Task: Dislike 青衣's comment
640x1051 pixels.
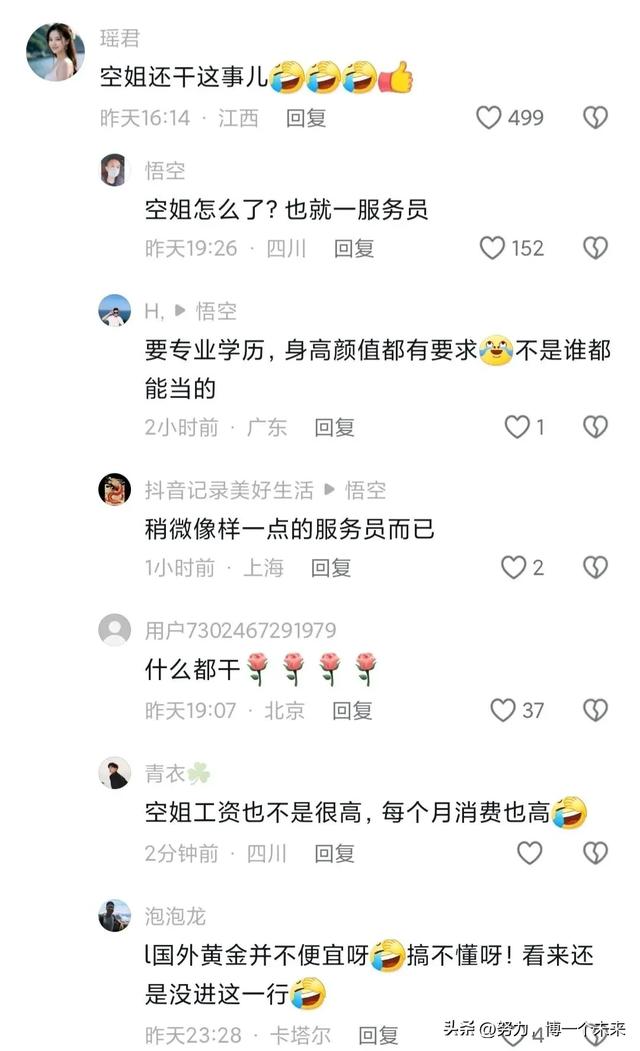Action: (596, 853)
